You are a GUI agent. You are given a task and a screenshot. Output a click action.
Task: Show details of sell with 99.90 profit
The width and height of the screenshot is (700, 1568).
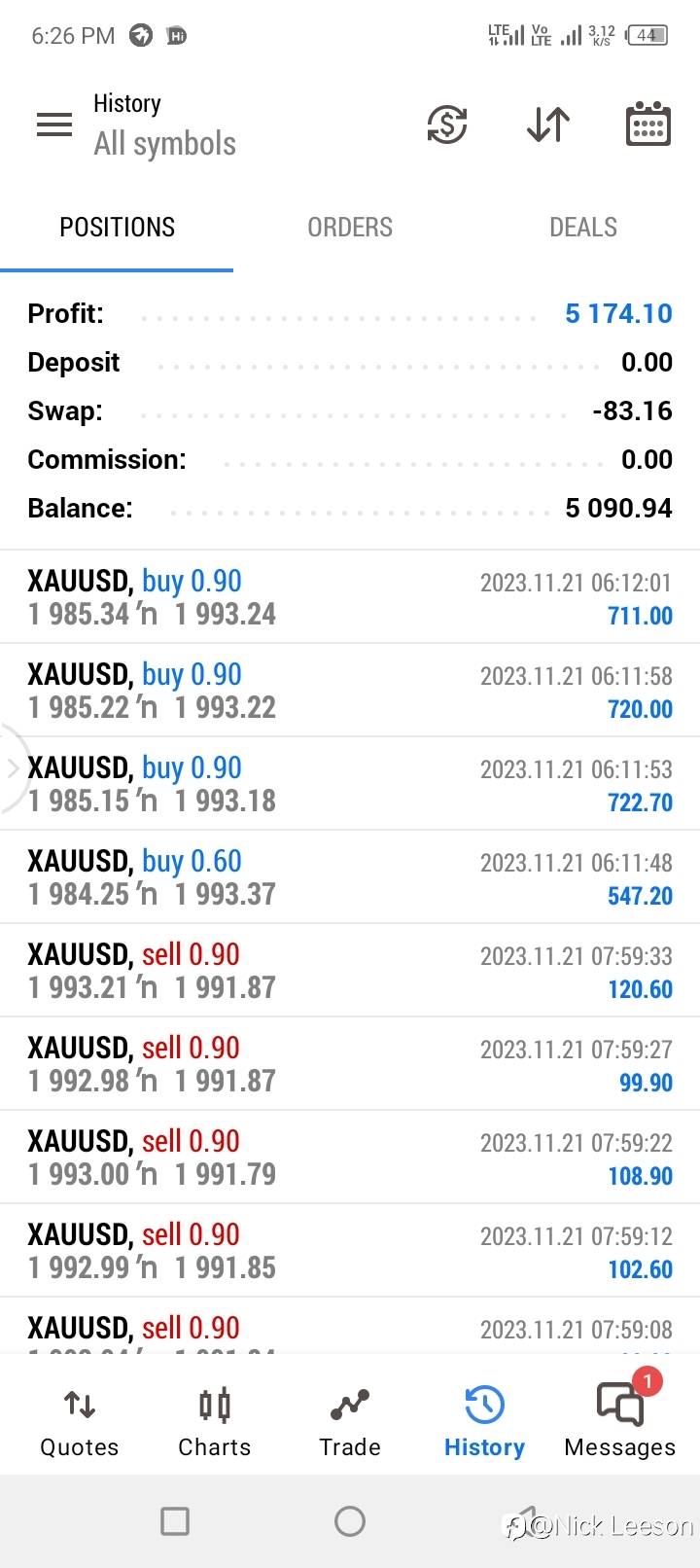coord(350,1064)
